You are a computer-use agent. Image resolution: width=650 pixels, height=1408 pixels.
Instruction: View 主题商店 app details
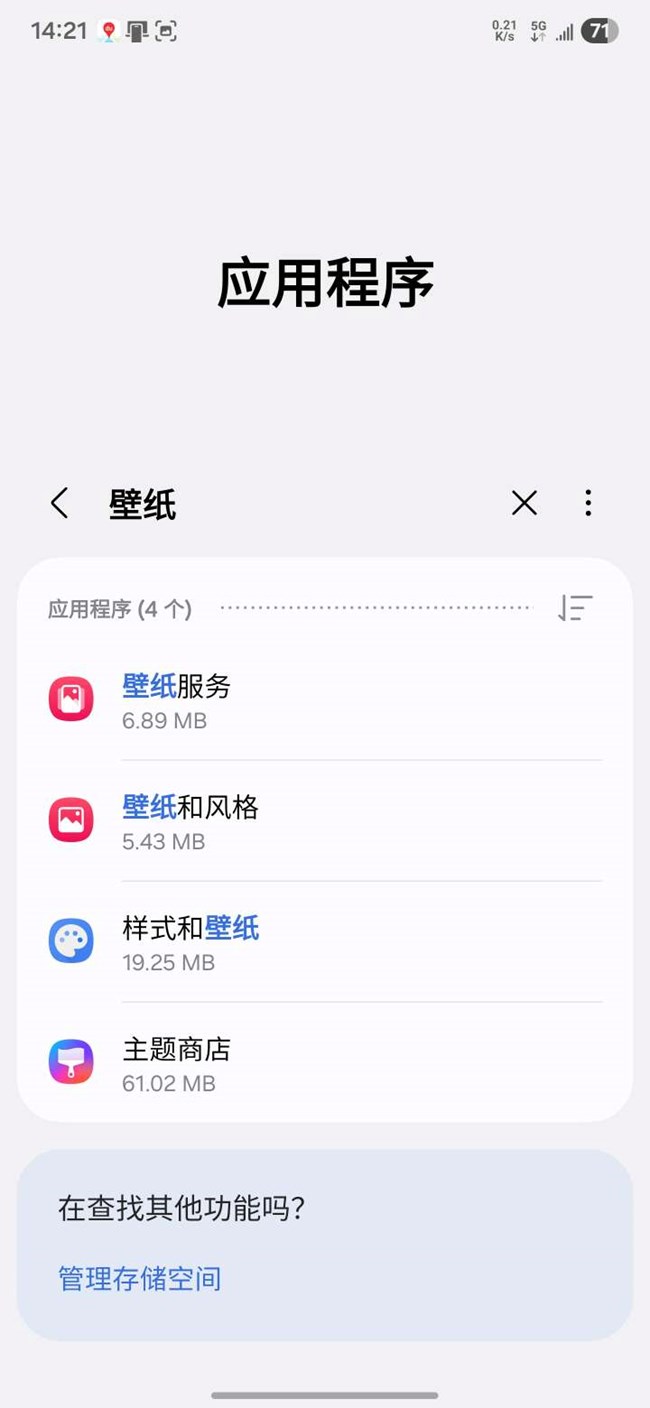pos(324,1063)
